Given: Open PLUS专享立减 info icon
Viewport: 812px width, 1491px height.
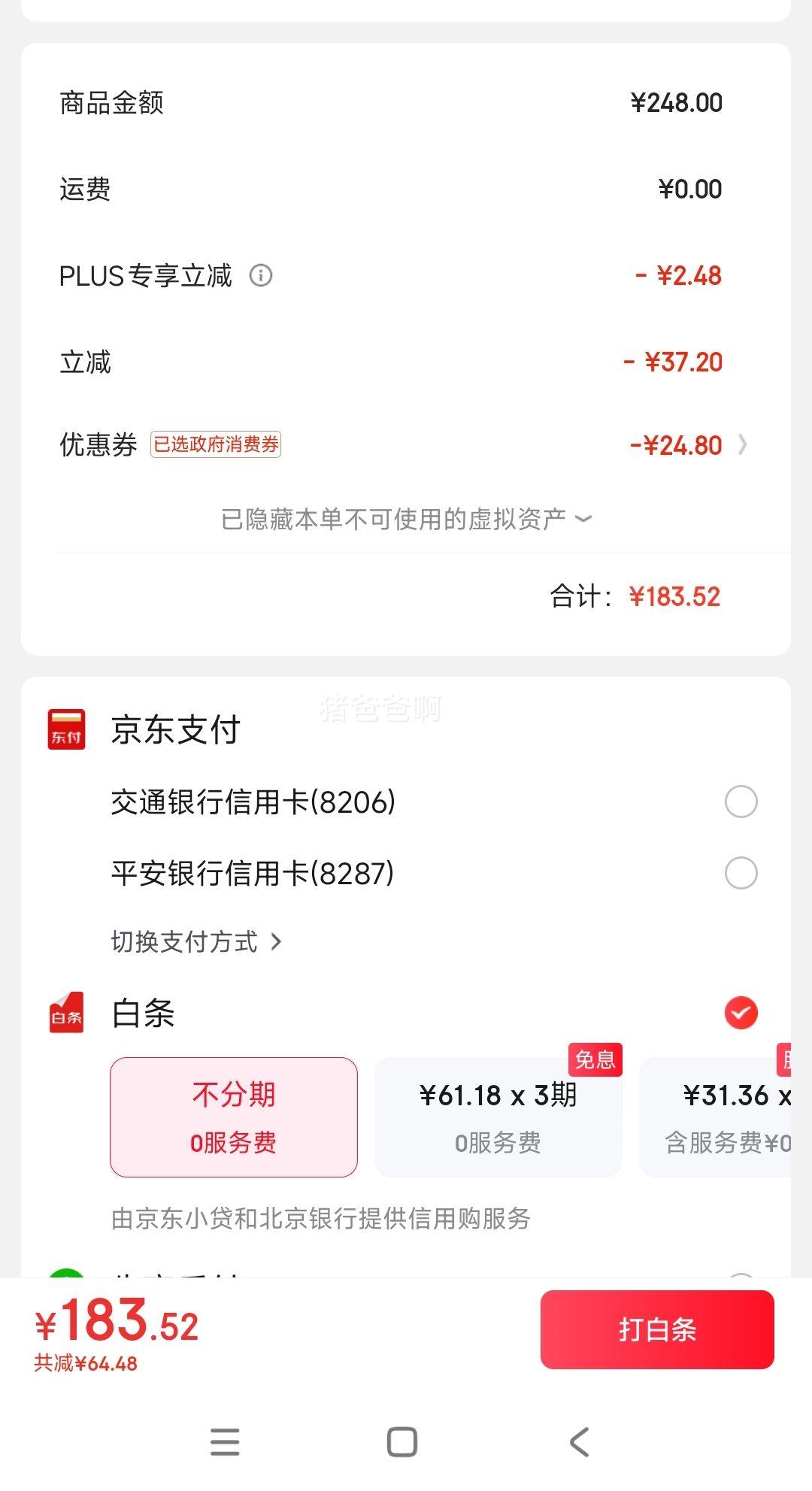Looking at the screenshot, I should [261, 276].
